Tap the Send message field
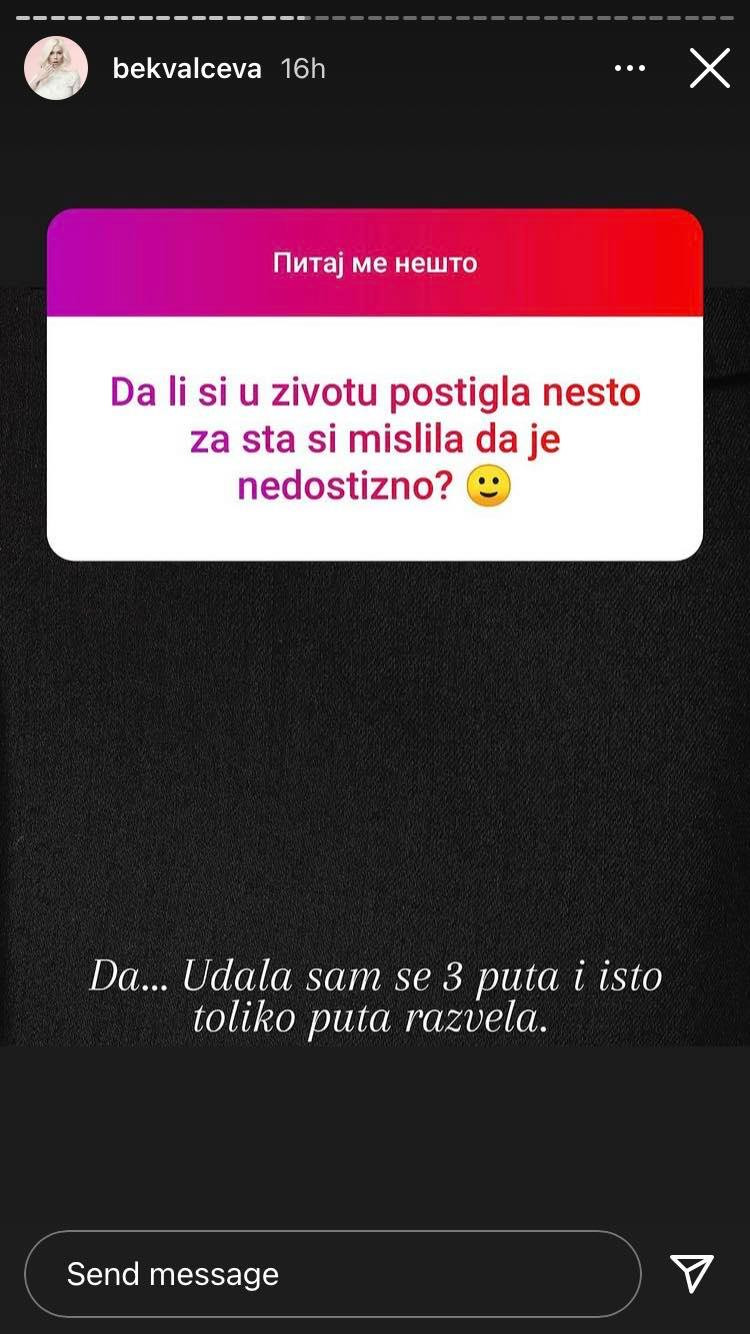 pyautogui.click(x=332, y=1273)
